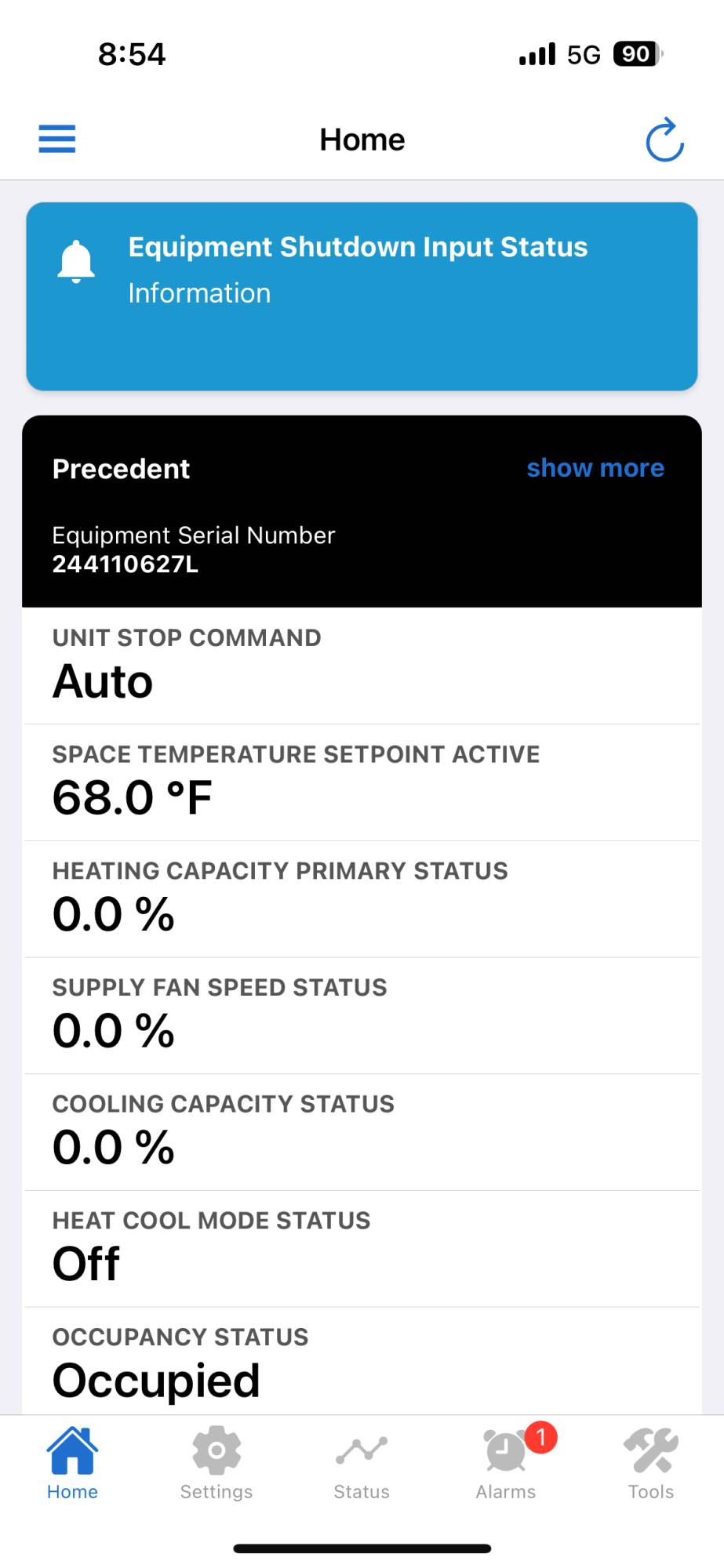Switch to the Status tab
This screenshot has width=724, height=1568.
[x=362, y=1463]
